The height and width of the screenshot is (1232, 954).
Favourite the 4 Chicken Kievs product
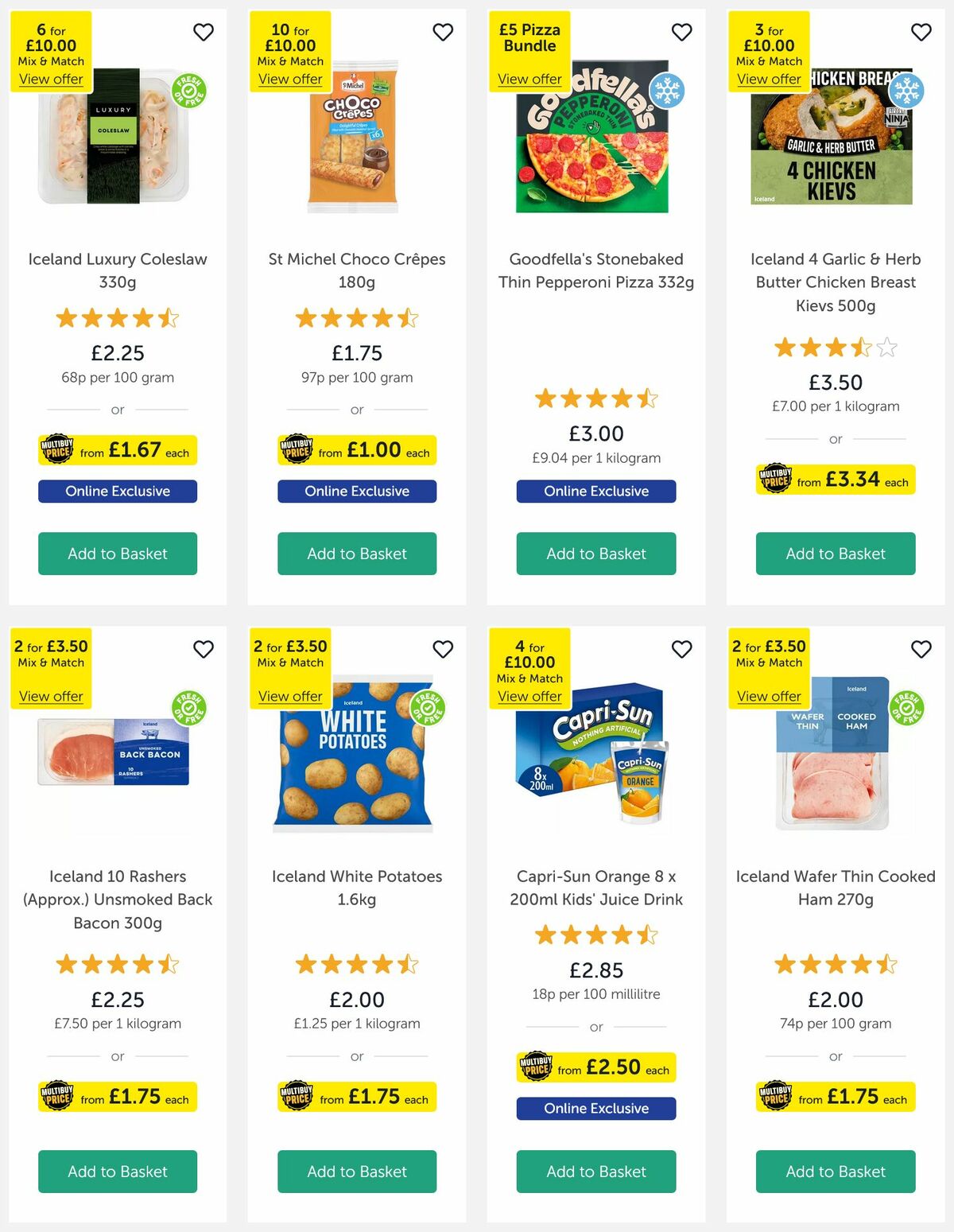point(921,32)
